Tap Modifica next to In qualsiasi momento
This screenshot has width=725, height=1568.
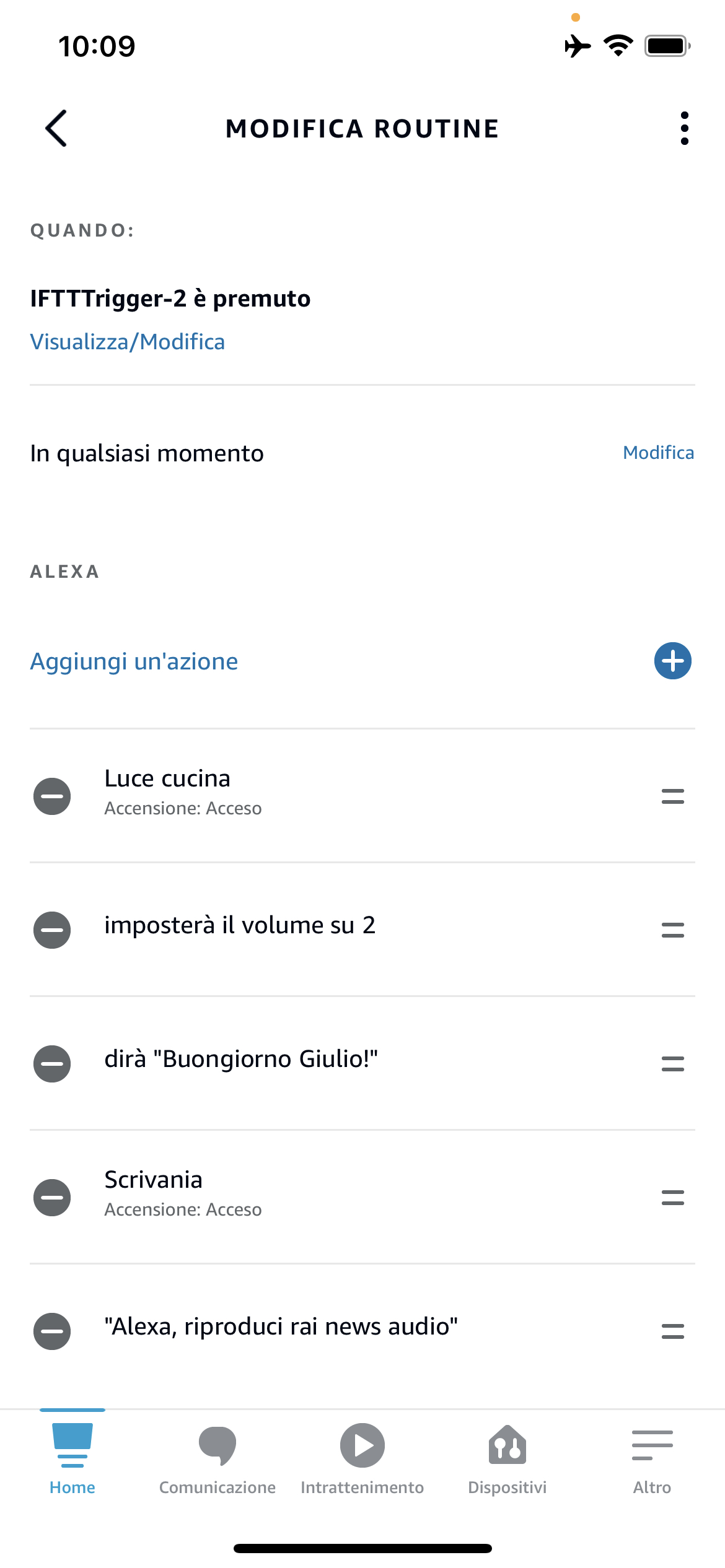pos(658,453)
